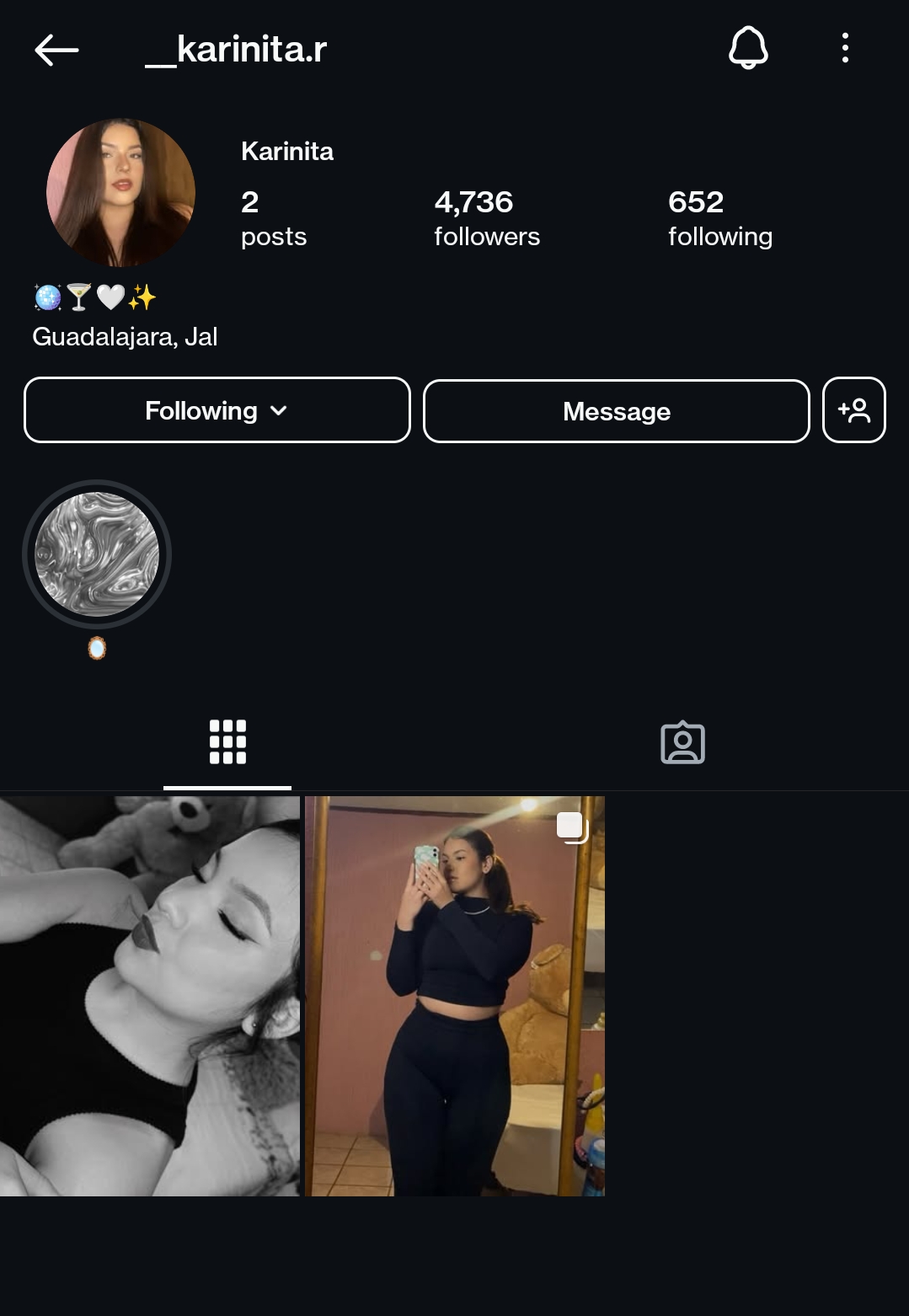Viewport: 909px width, 1316px height.
Task: Open the black-and-white photo post
Action: tap(150, 996)
